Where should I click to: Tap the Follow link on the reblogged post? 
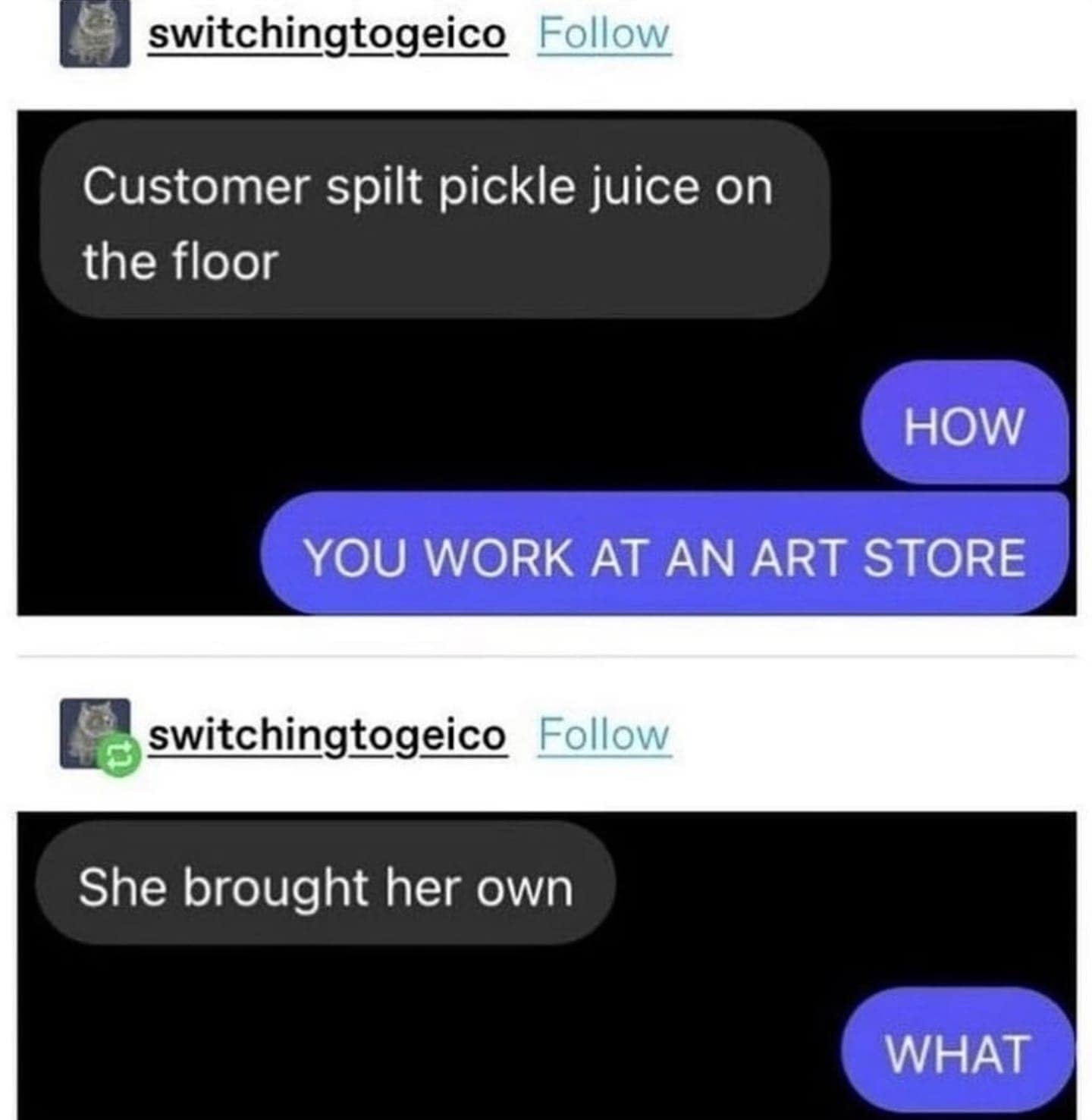coord(604,735)
